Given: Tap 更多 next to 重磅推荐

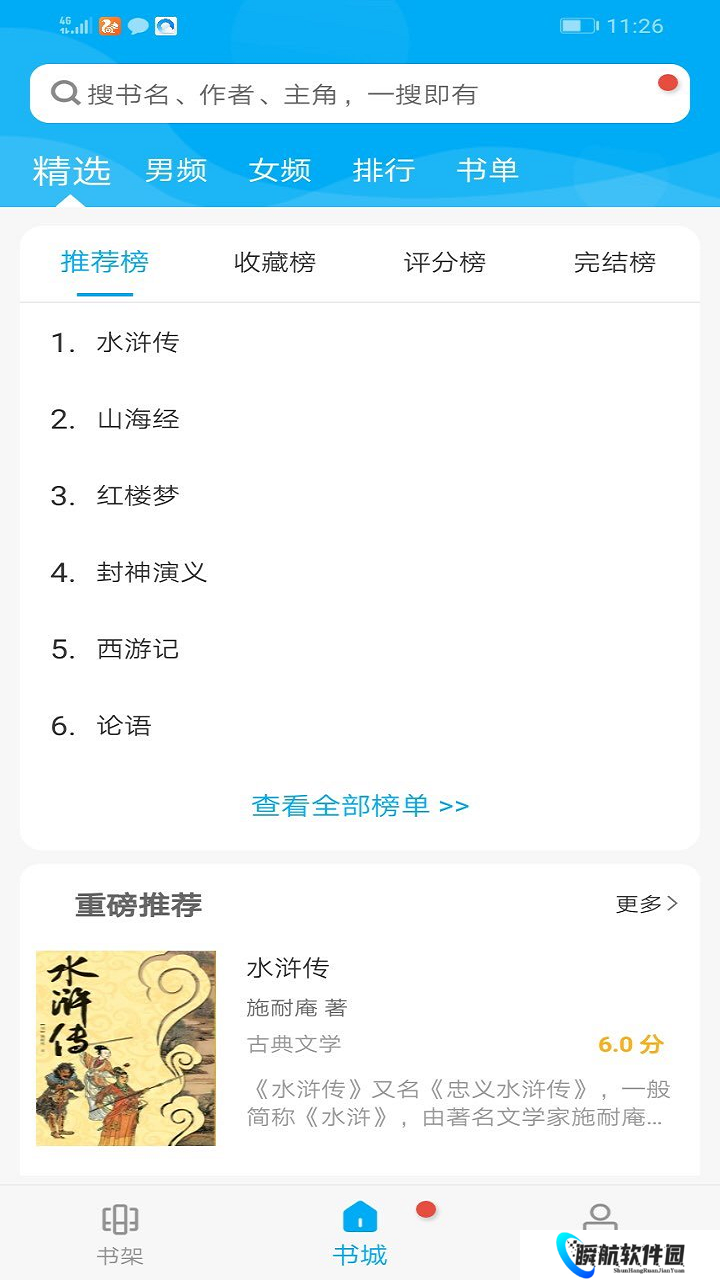Looking at the screenshot, I should coord(647,904).
